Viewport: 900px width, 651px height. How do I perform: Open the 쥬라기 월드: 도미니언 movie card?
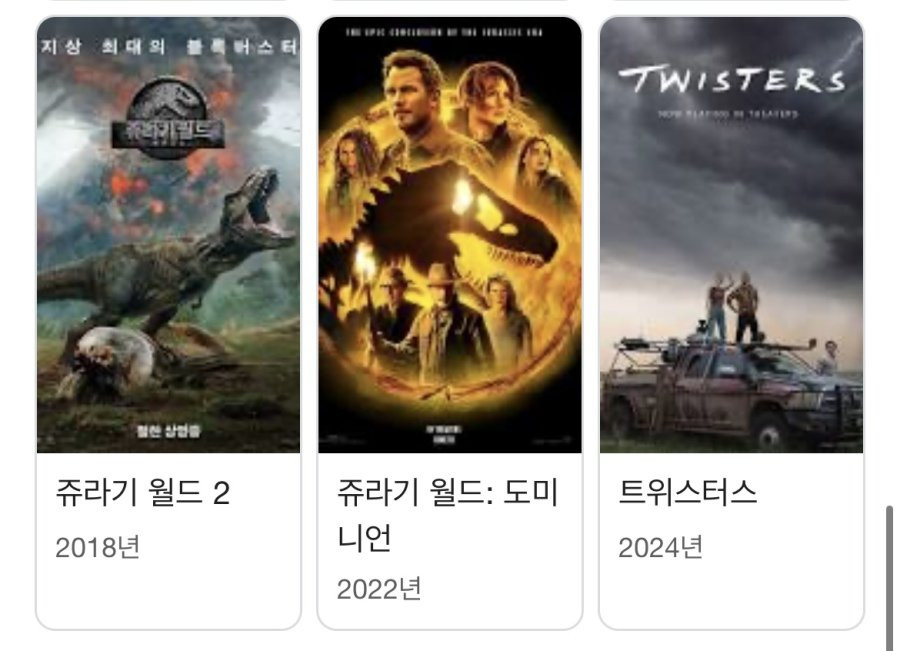pos(449,320)
